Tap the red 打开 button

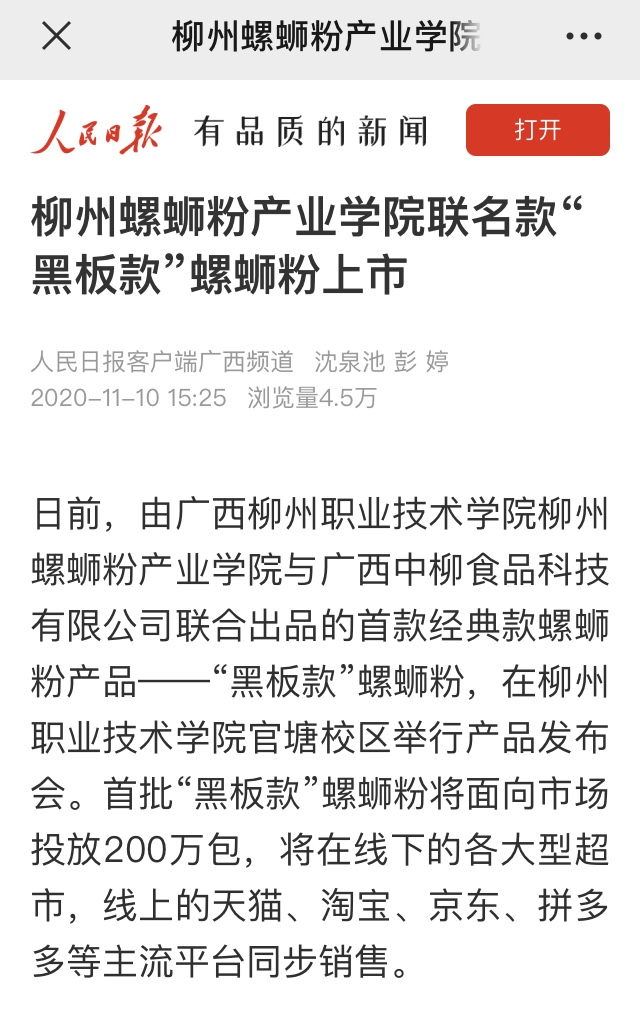[538, 130]
